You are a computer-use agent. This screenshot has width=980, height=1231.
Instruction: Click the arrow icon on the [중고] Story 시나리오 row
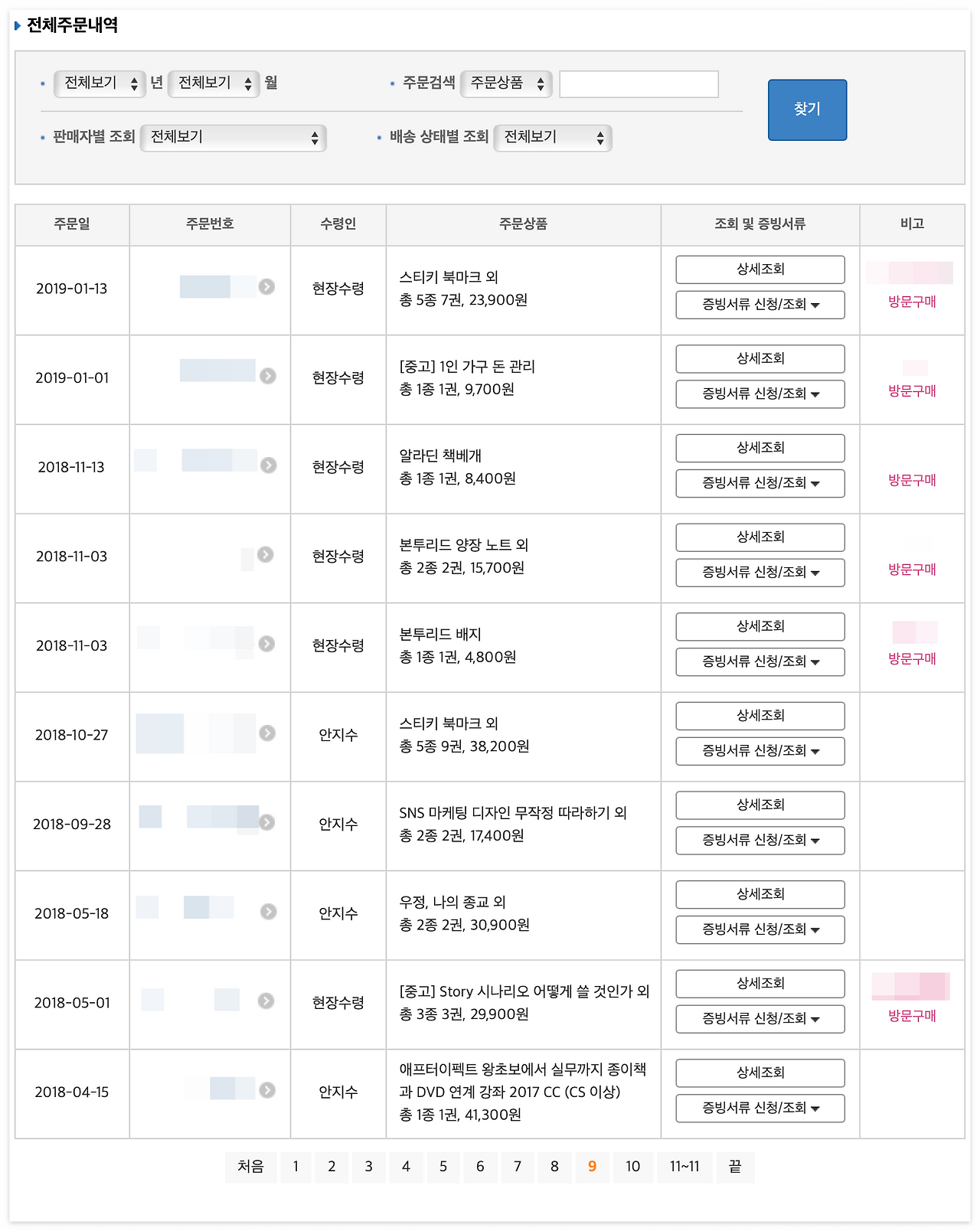(x=267, y=999)
